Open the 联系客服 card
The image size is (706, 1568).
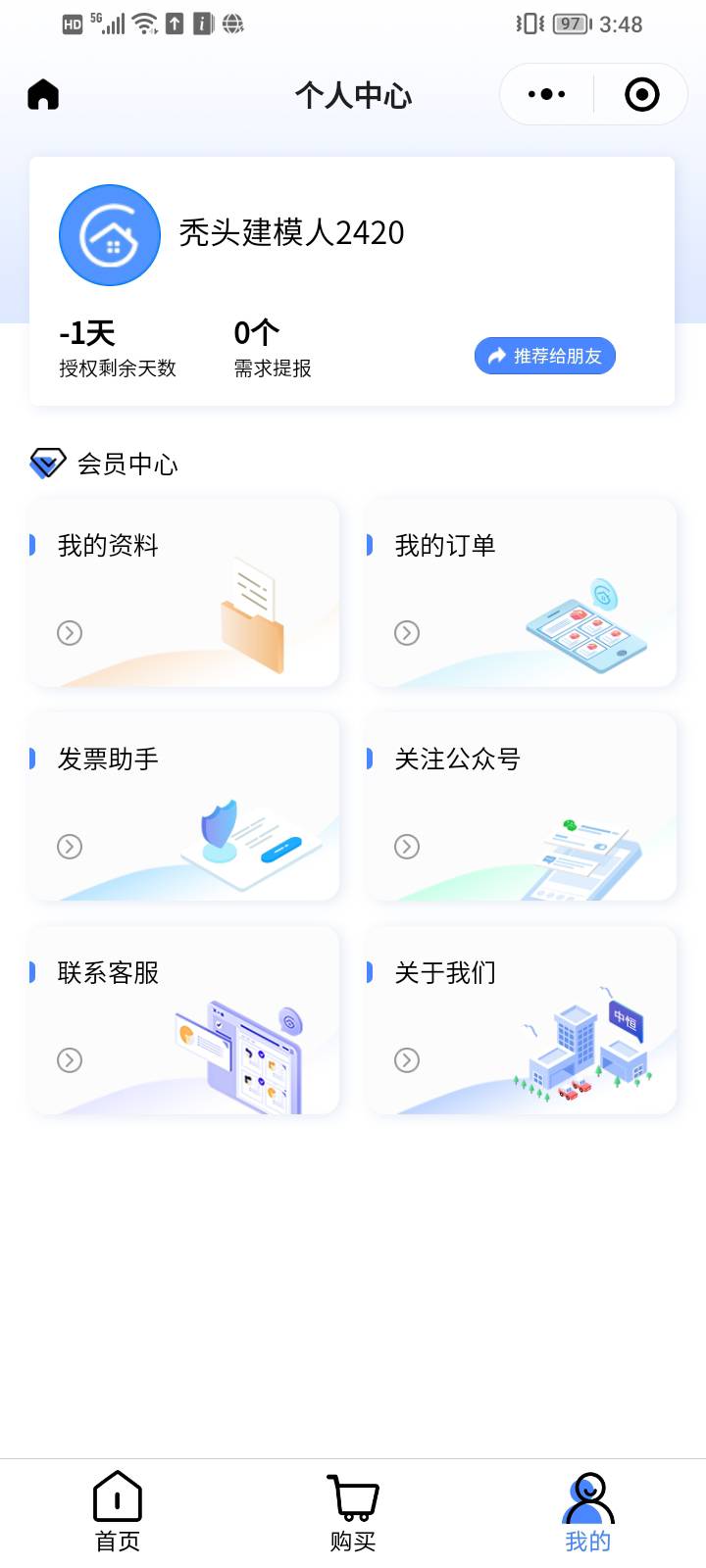tap(184, 1020)
